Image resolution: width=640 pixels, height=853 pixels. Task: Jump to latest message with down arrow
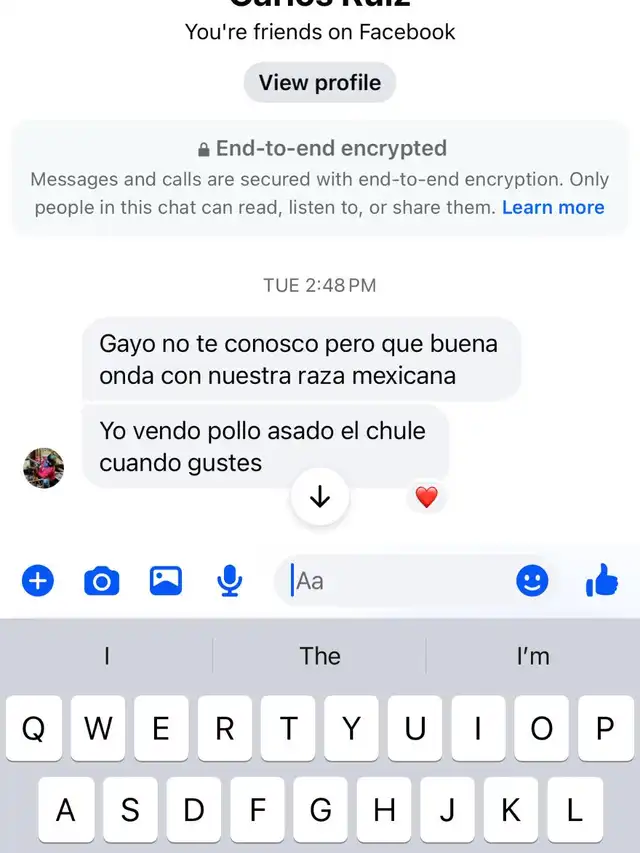tap(320, 497)
